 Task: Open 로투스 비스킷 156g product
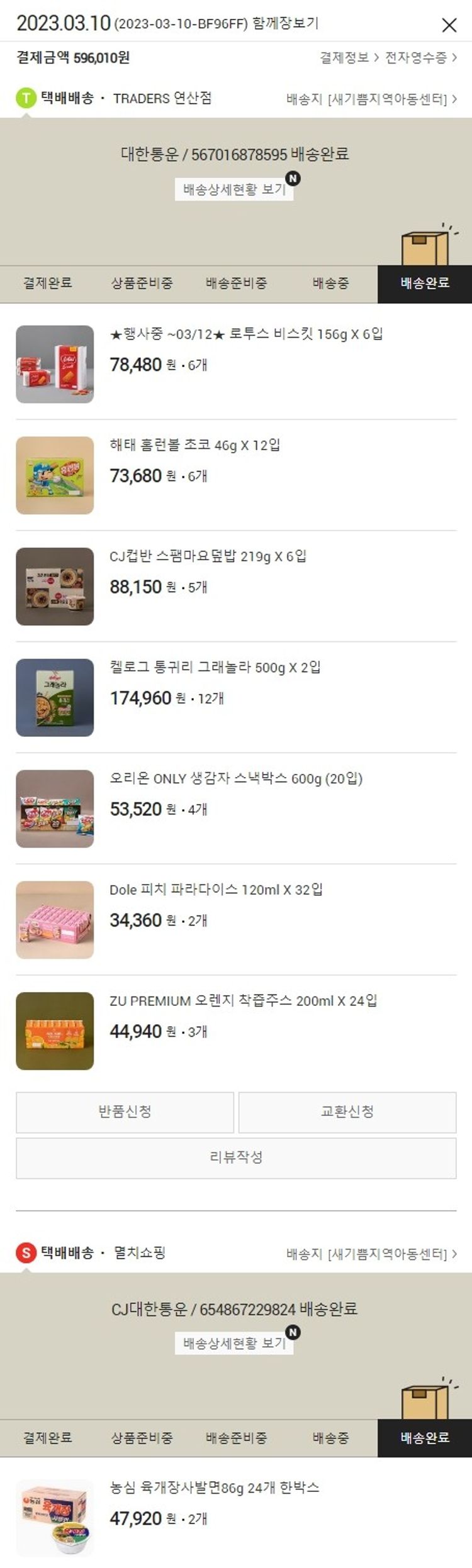(246, 334)
